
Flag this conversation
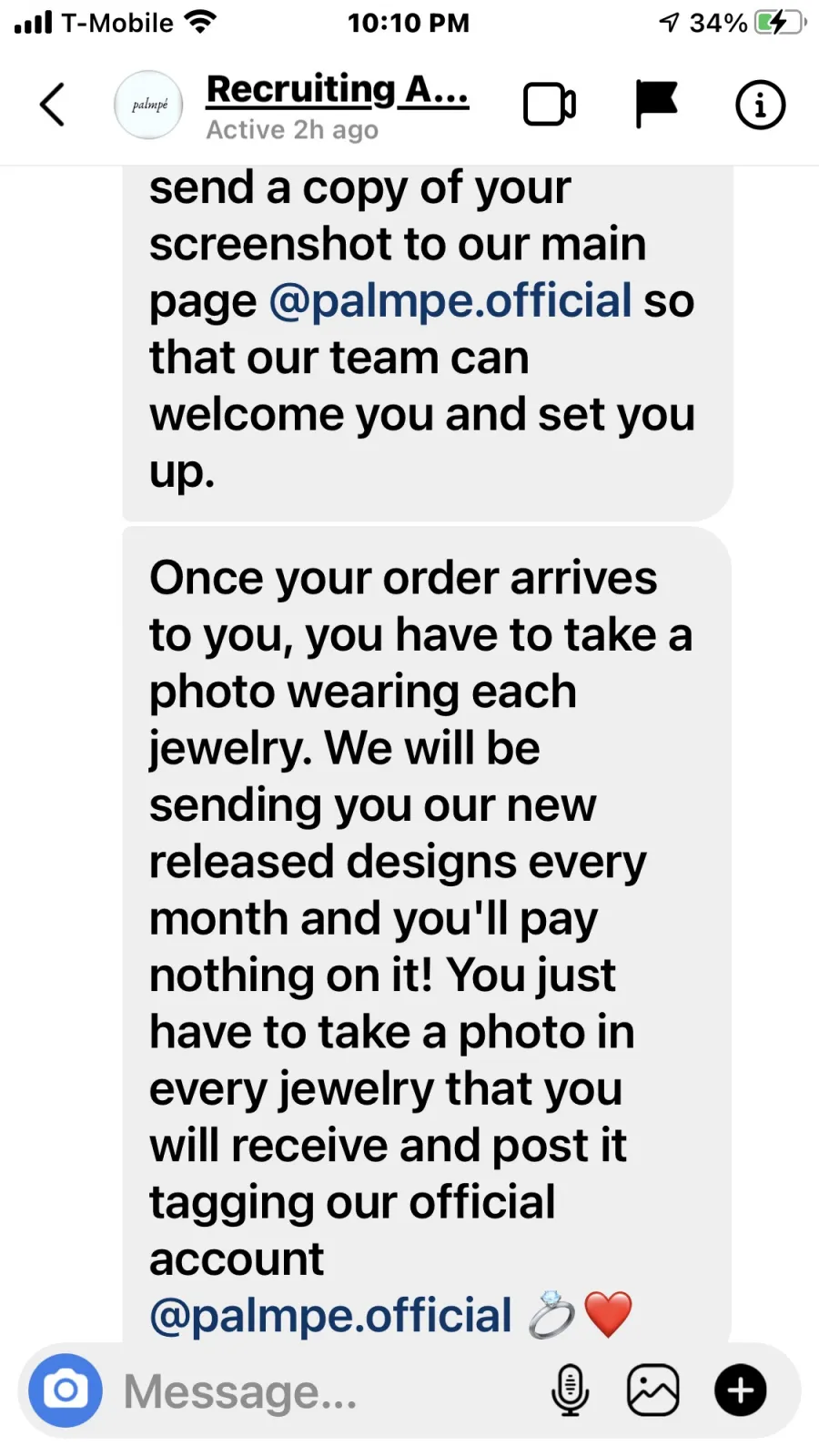656,104
